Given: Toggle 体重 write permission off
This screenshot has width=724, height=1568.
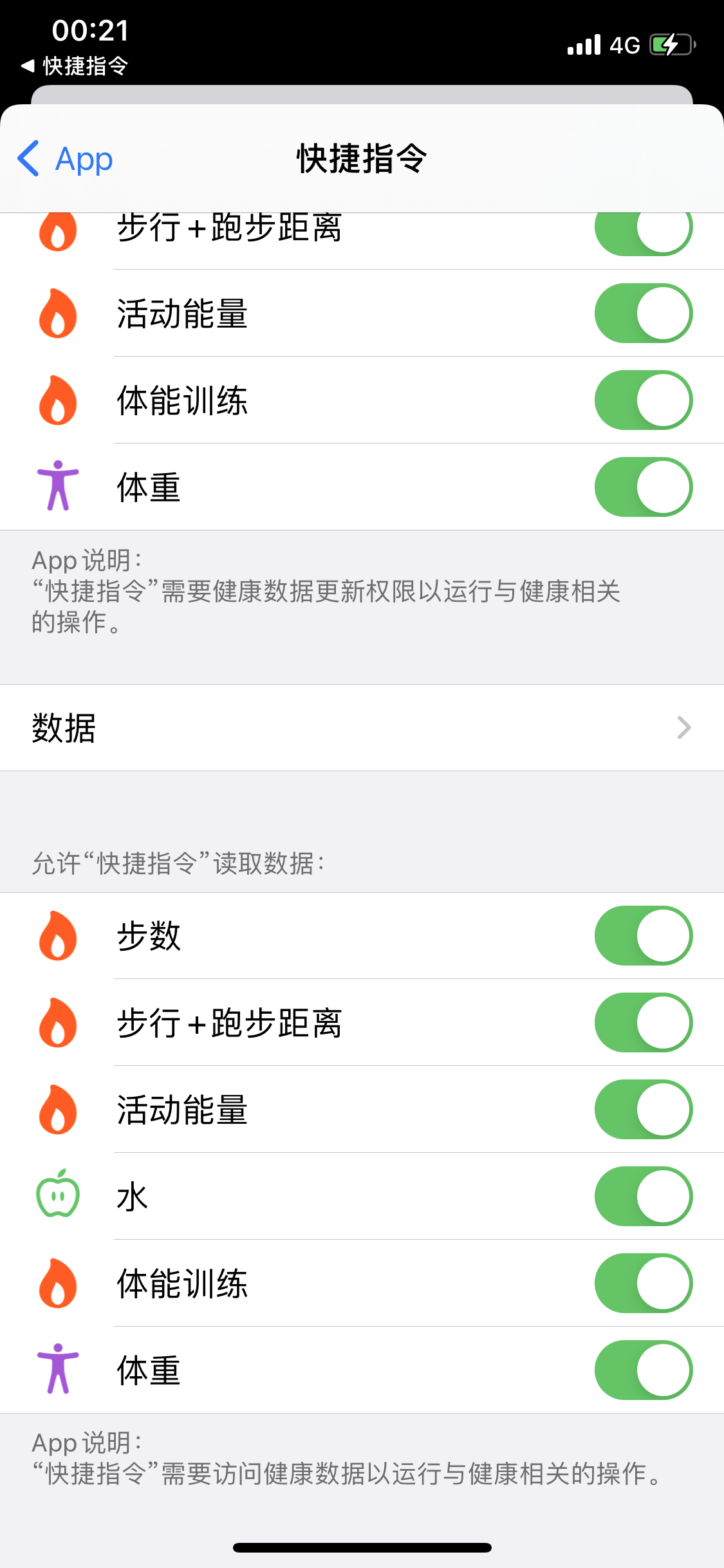Looking at the screenshot, I should (643, 487).
